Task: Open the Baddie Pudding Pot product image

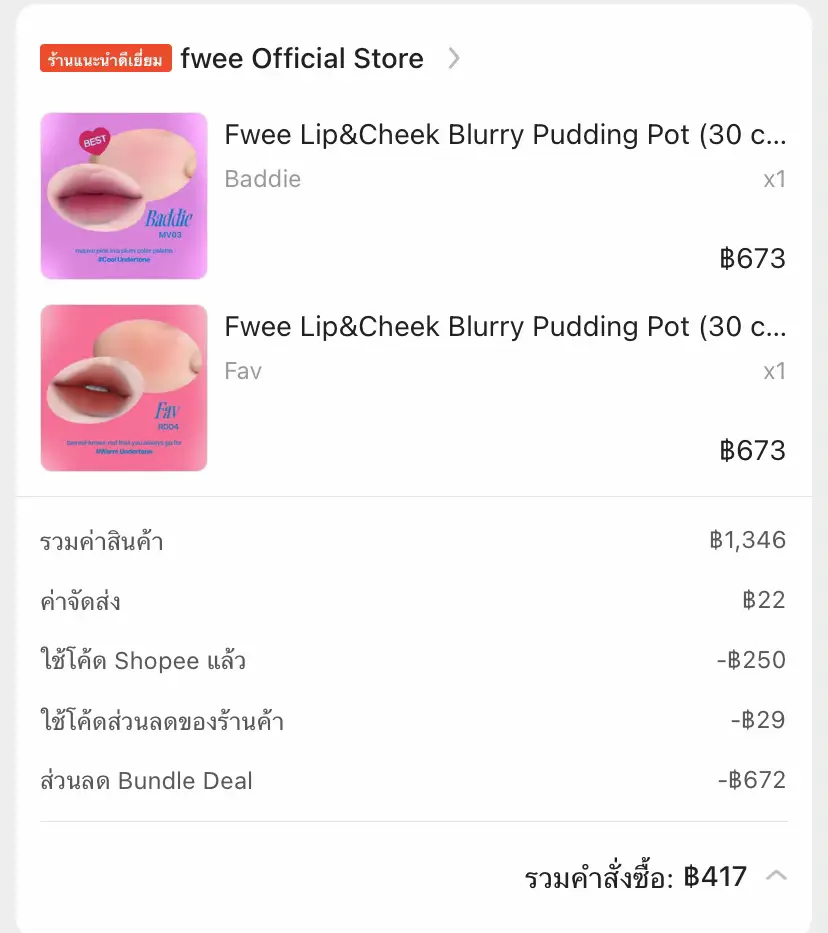Action: point(123,195)
